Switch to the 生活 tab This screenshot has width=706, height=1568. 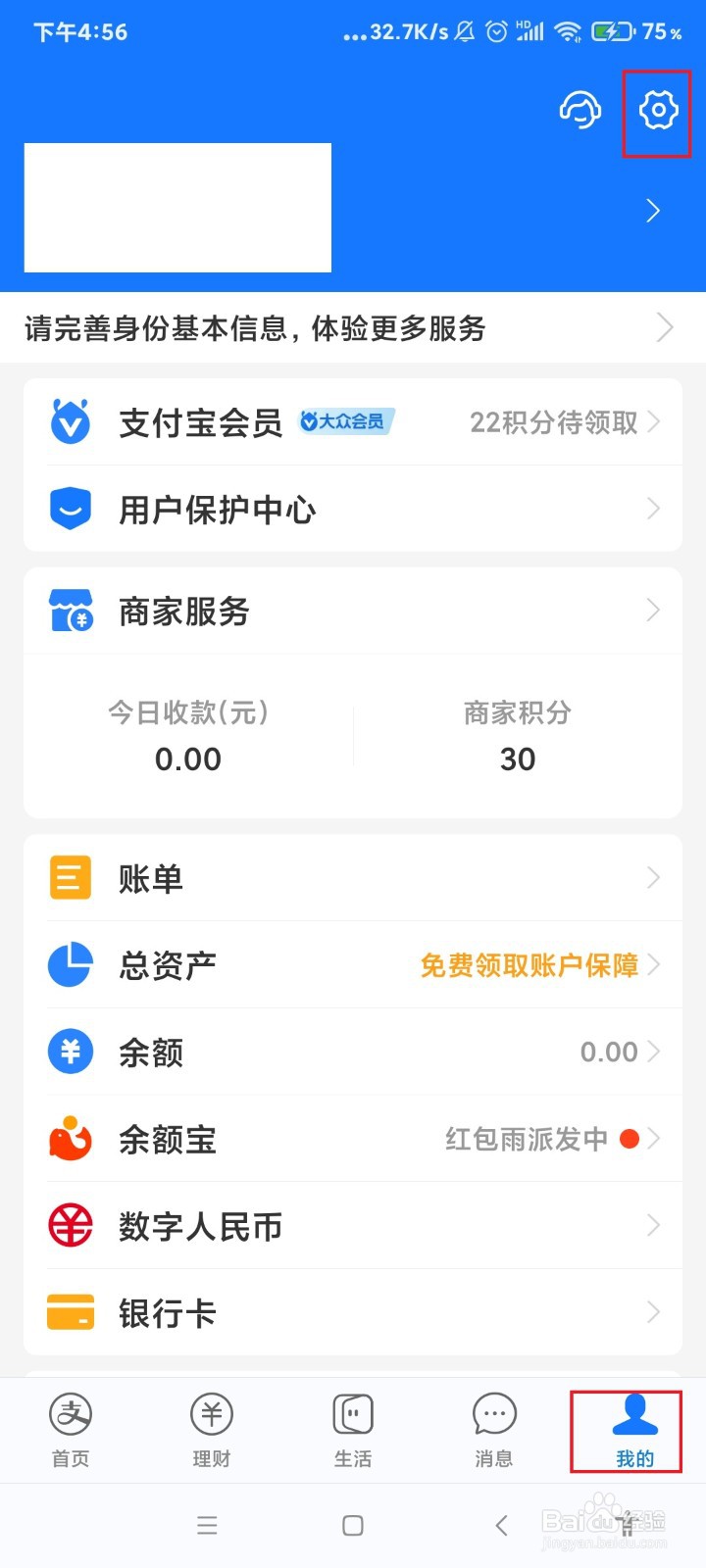coord(353,1430)
